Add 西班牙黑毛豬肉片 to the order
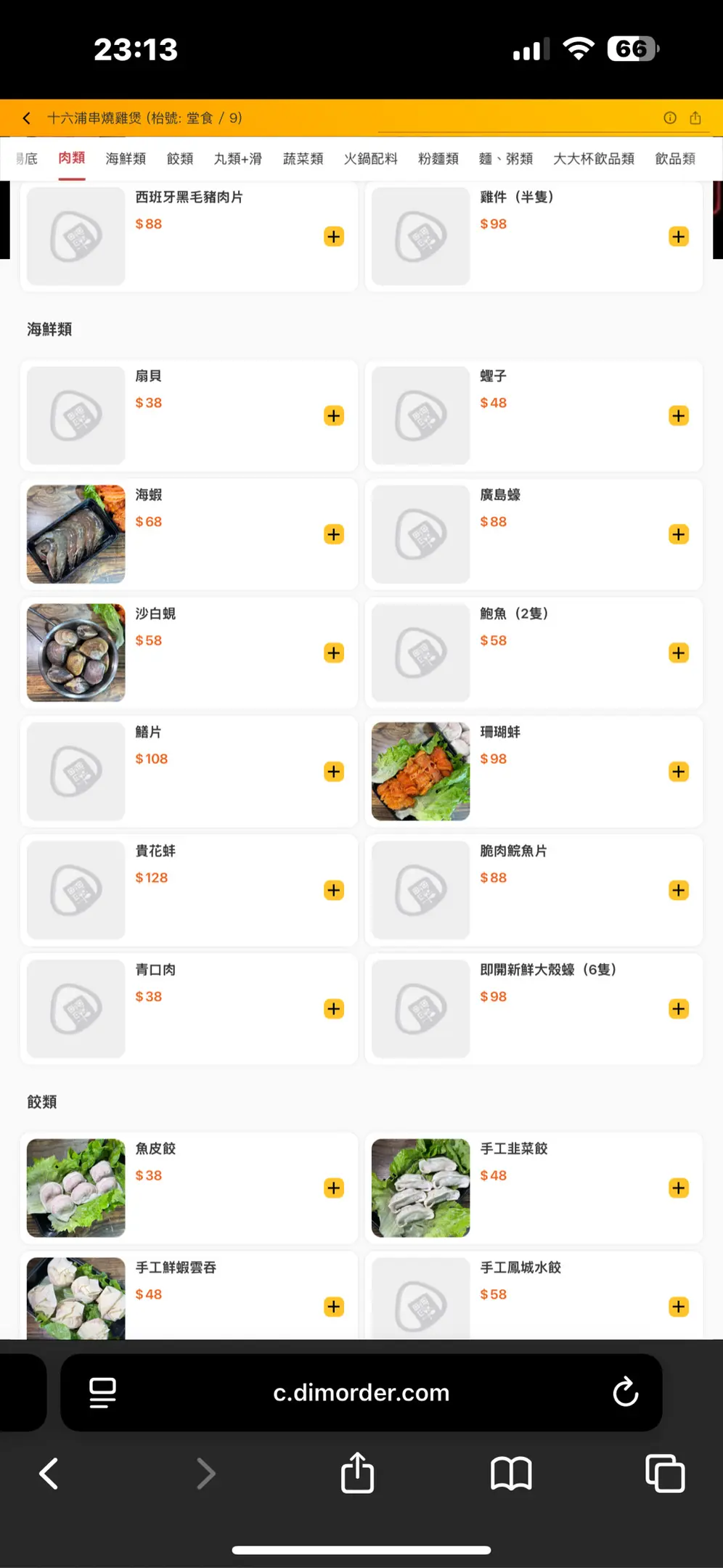Image resolution: width=723 pixels, height=1568 pixels. coord(334,237)
